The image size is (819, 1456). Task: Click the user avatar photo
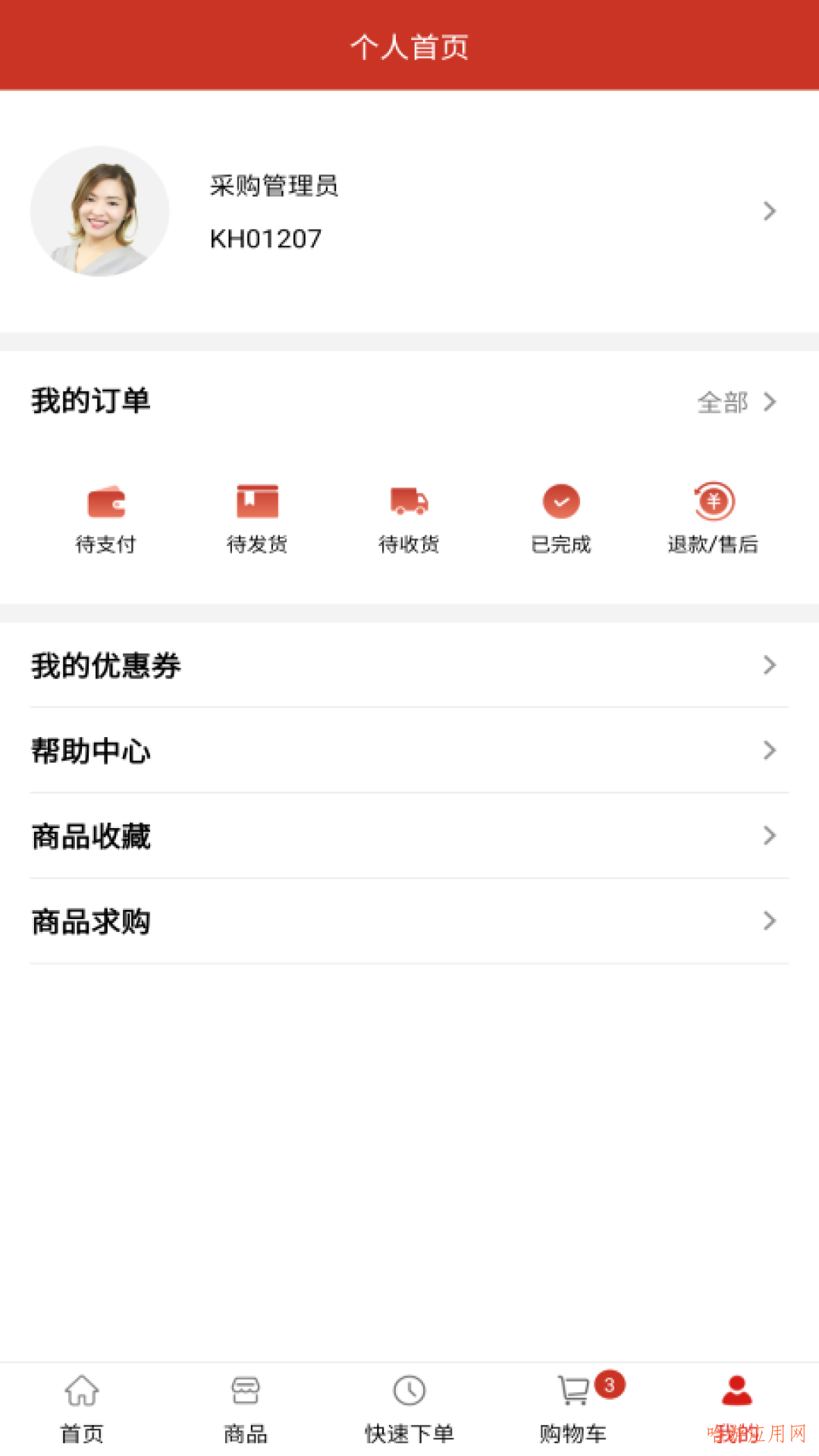99,211
